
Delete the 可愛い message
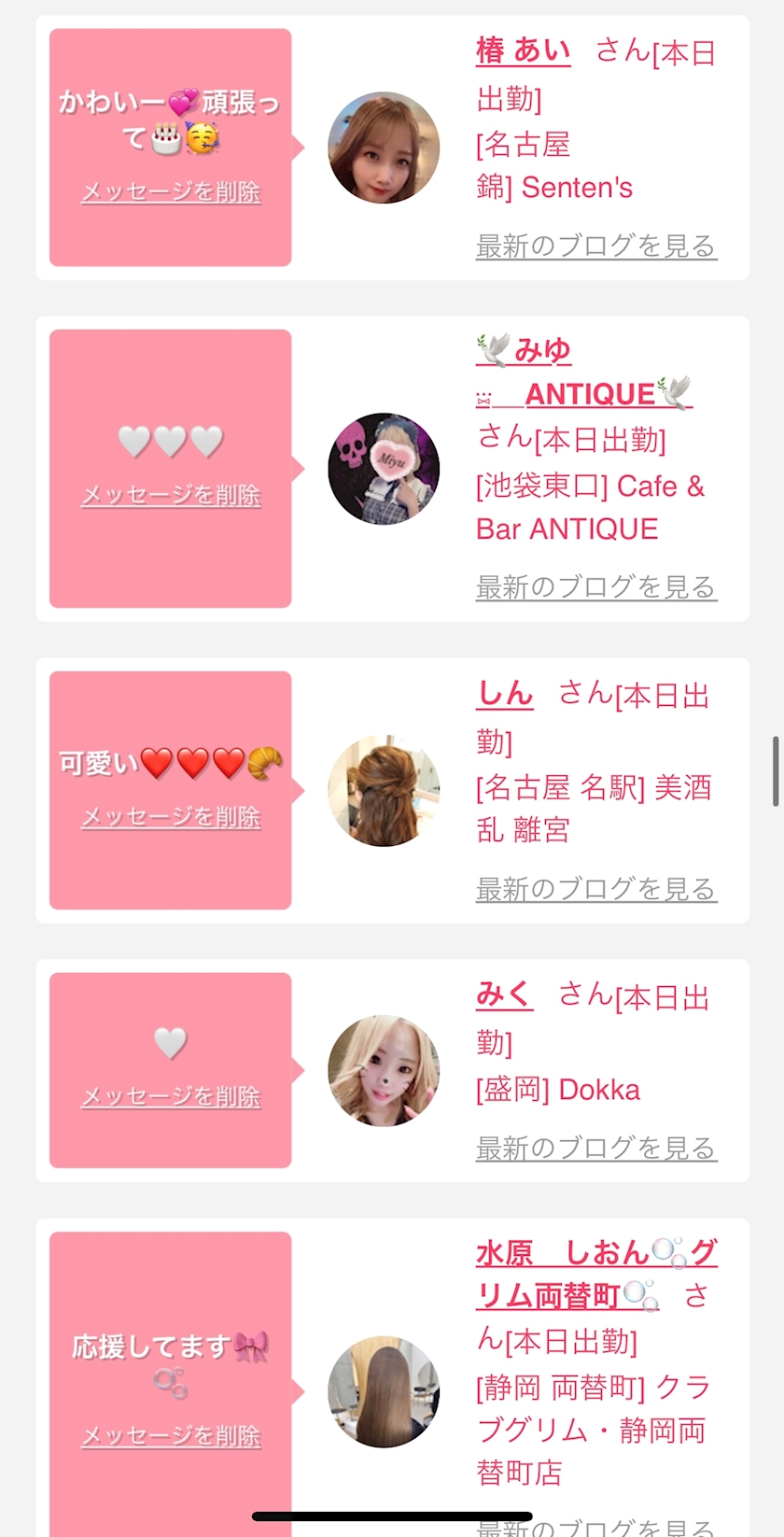pyautogui.click(x=171, y=817)
